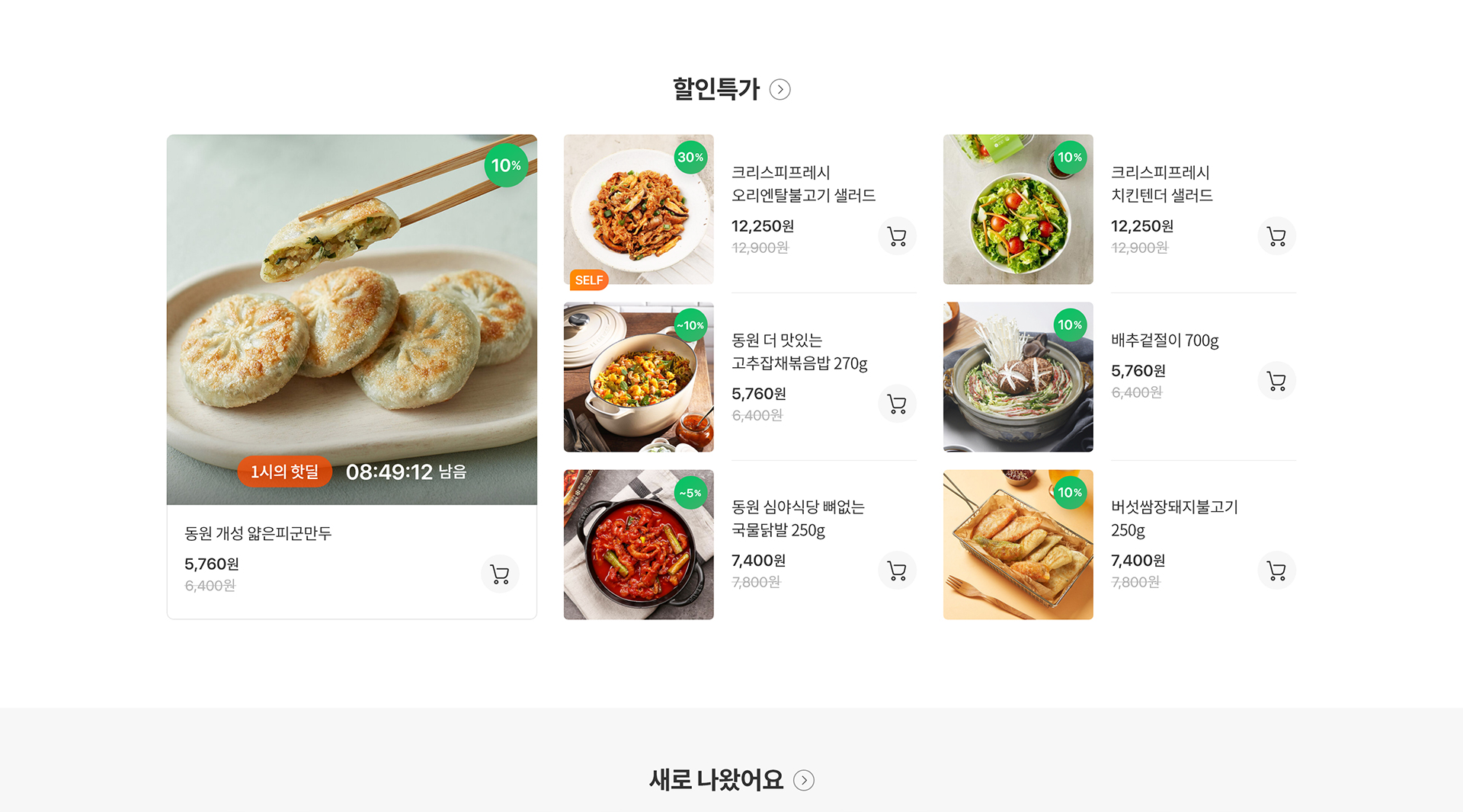The width and height of the screenshot is (1463, 812).
Task: Add 치킨텐더 샐러드 to cart
Action: [1276, 236]
